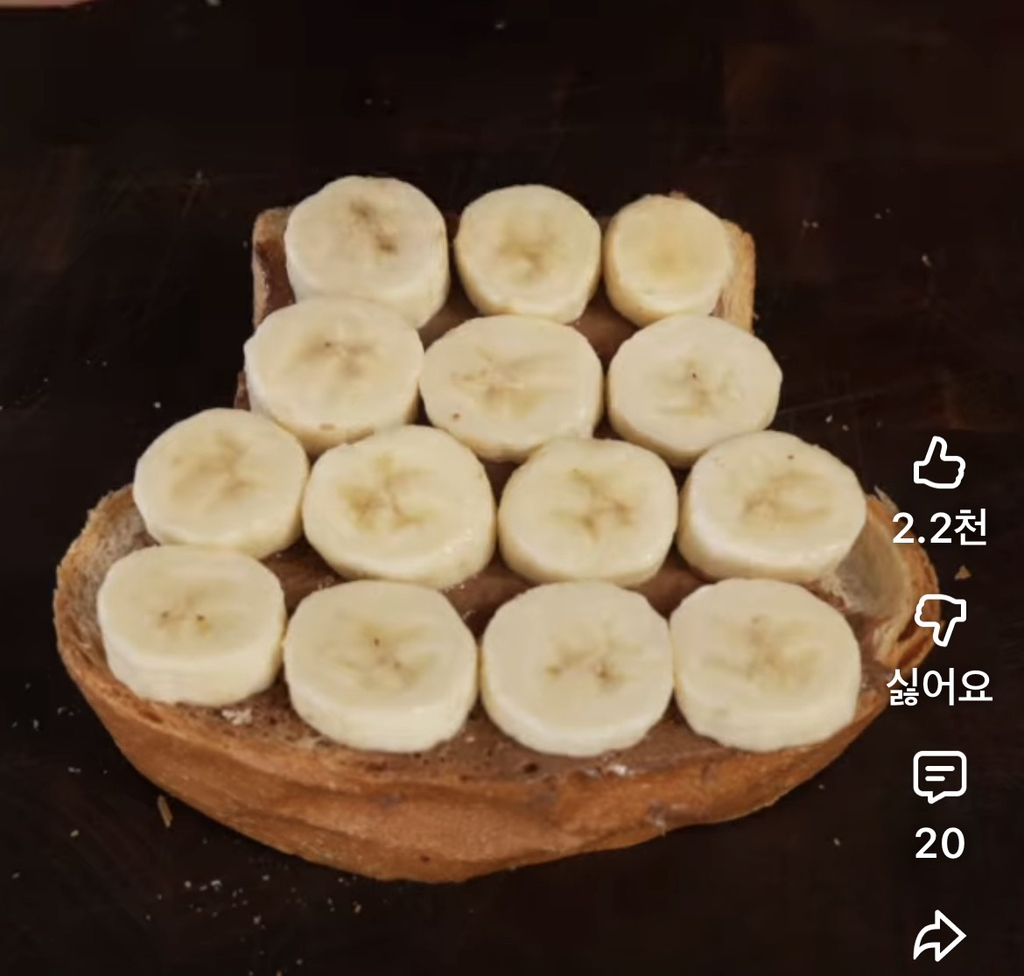The image size is (1024, 976).
Task: Like this short video
Action: 939,465
